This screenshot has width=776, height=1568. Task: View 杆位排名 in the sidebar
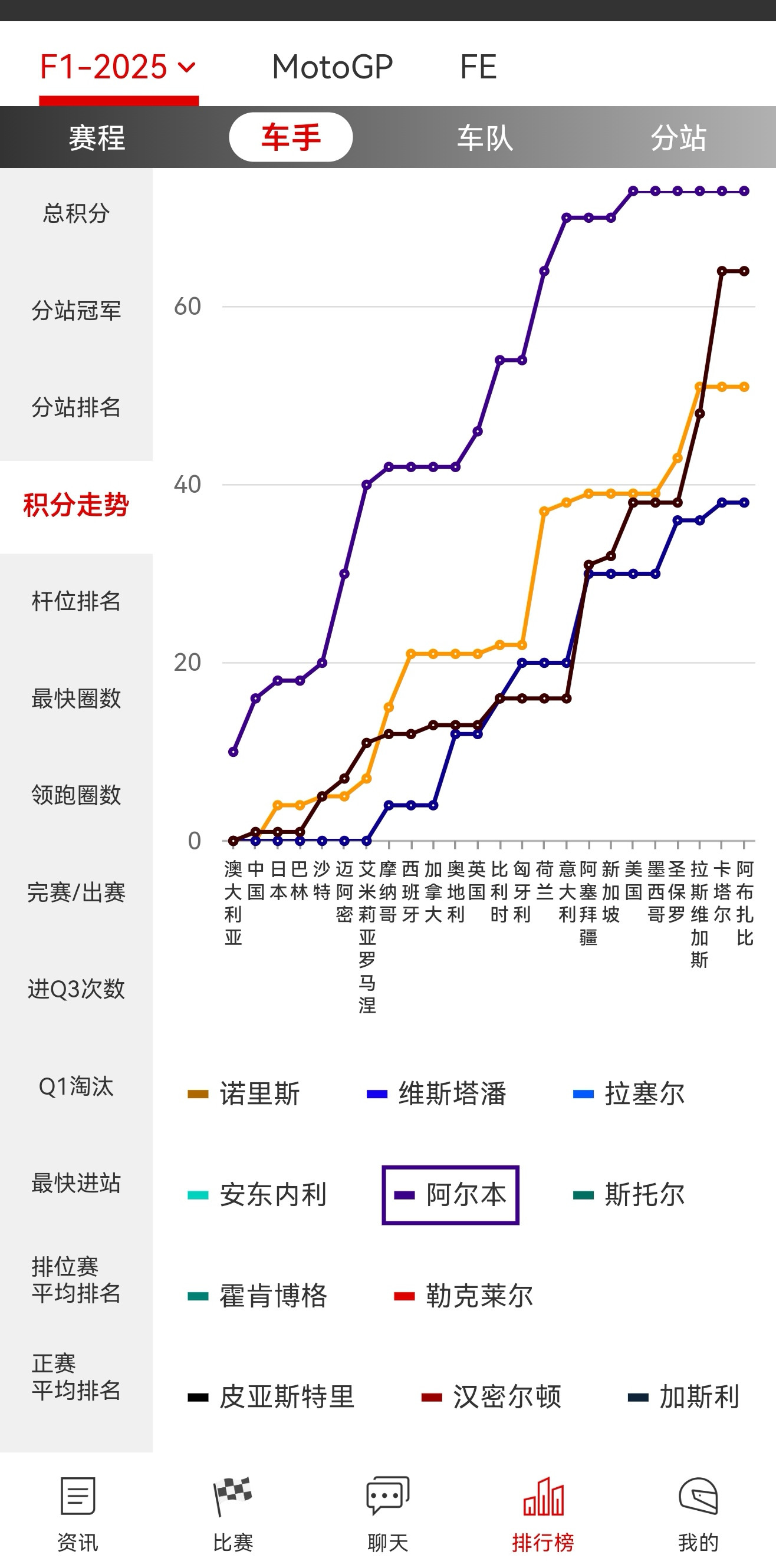point(76,601)
